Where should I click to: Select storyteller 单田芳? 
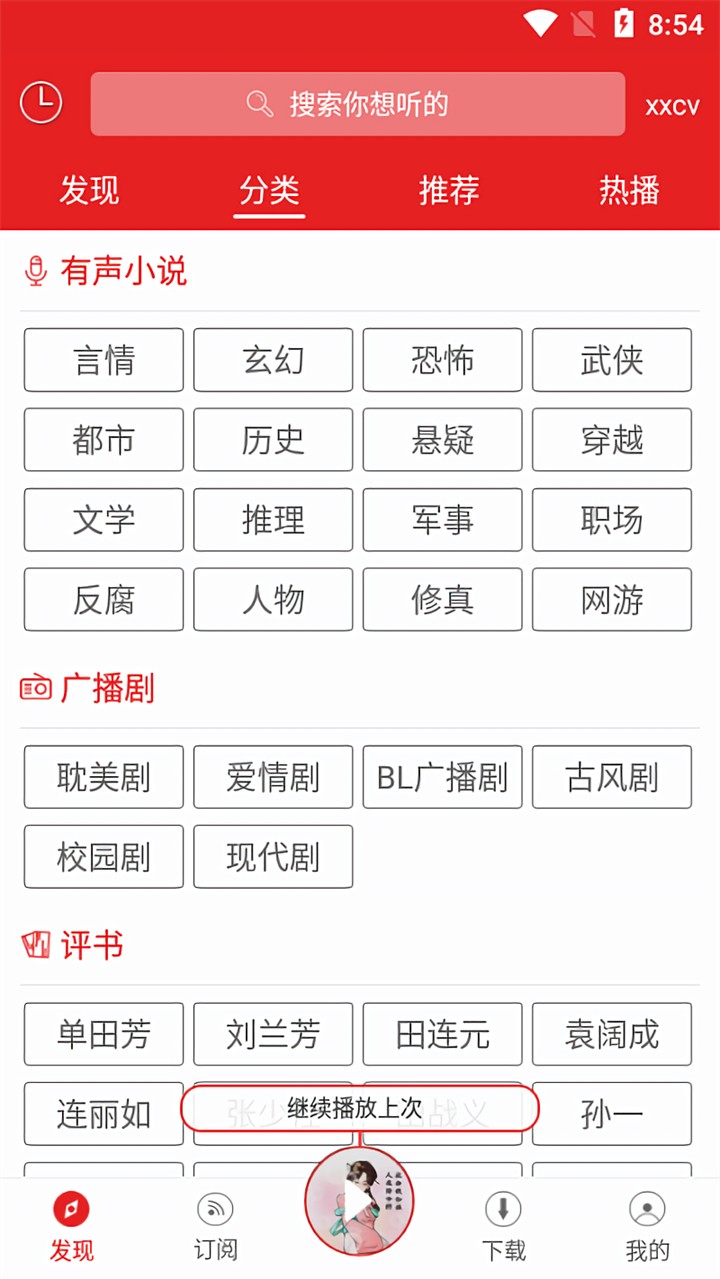pyautogui.click(x=103, y=1034)
